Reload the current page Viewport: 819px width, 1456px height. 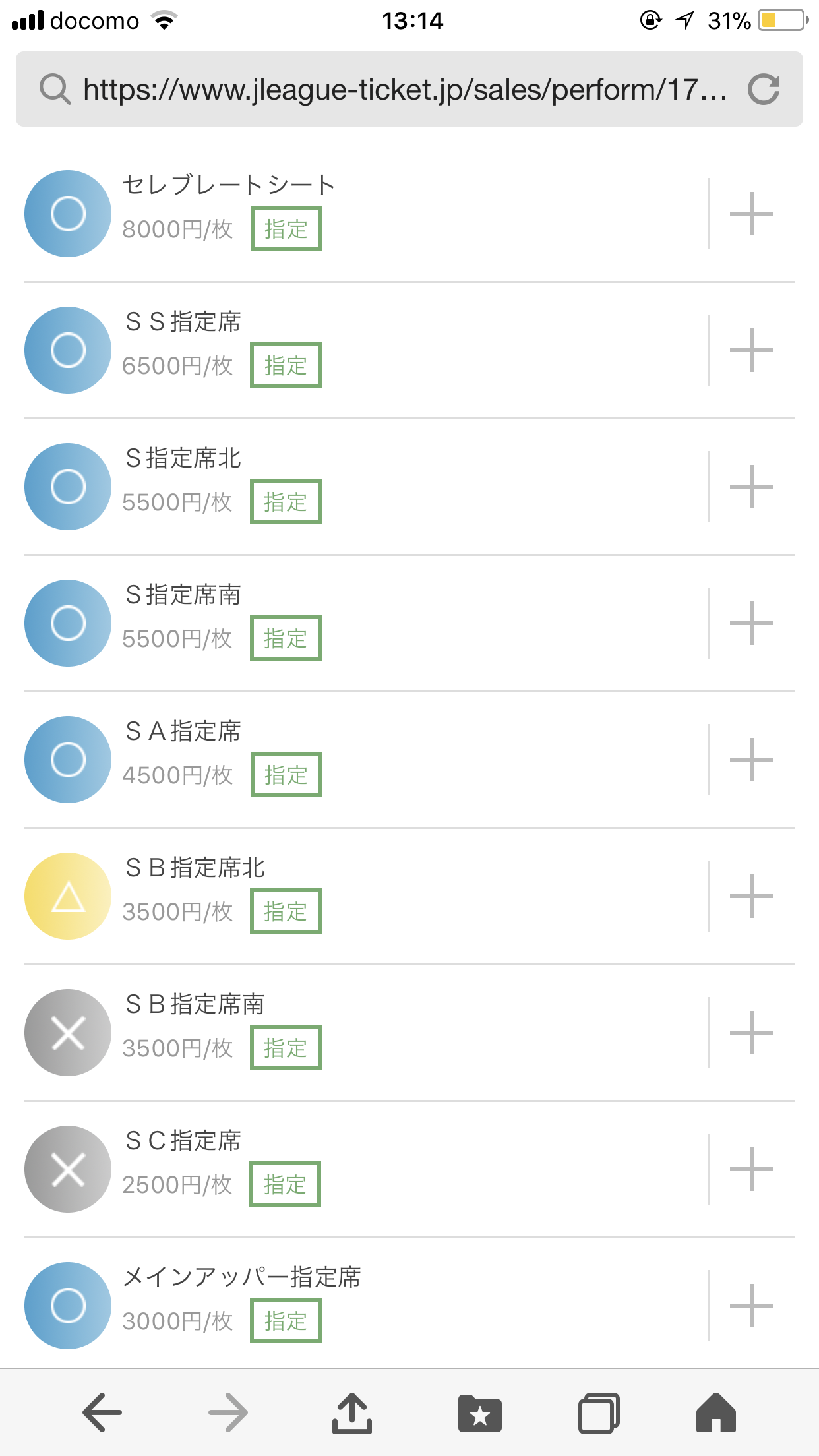(764, 89)
